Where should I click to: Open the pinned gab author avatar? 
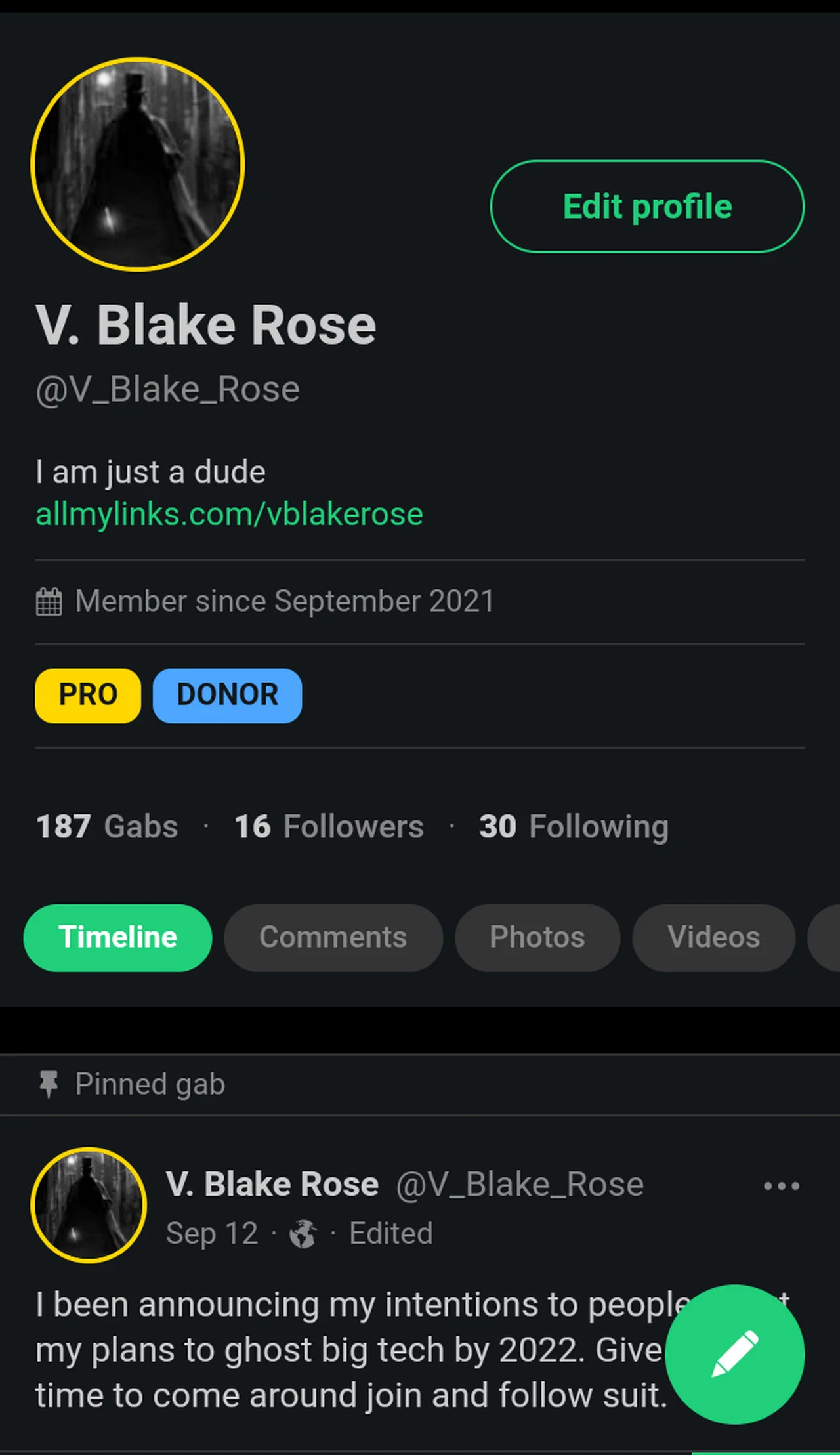point(89,1205)
